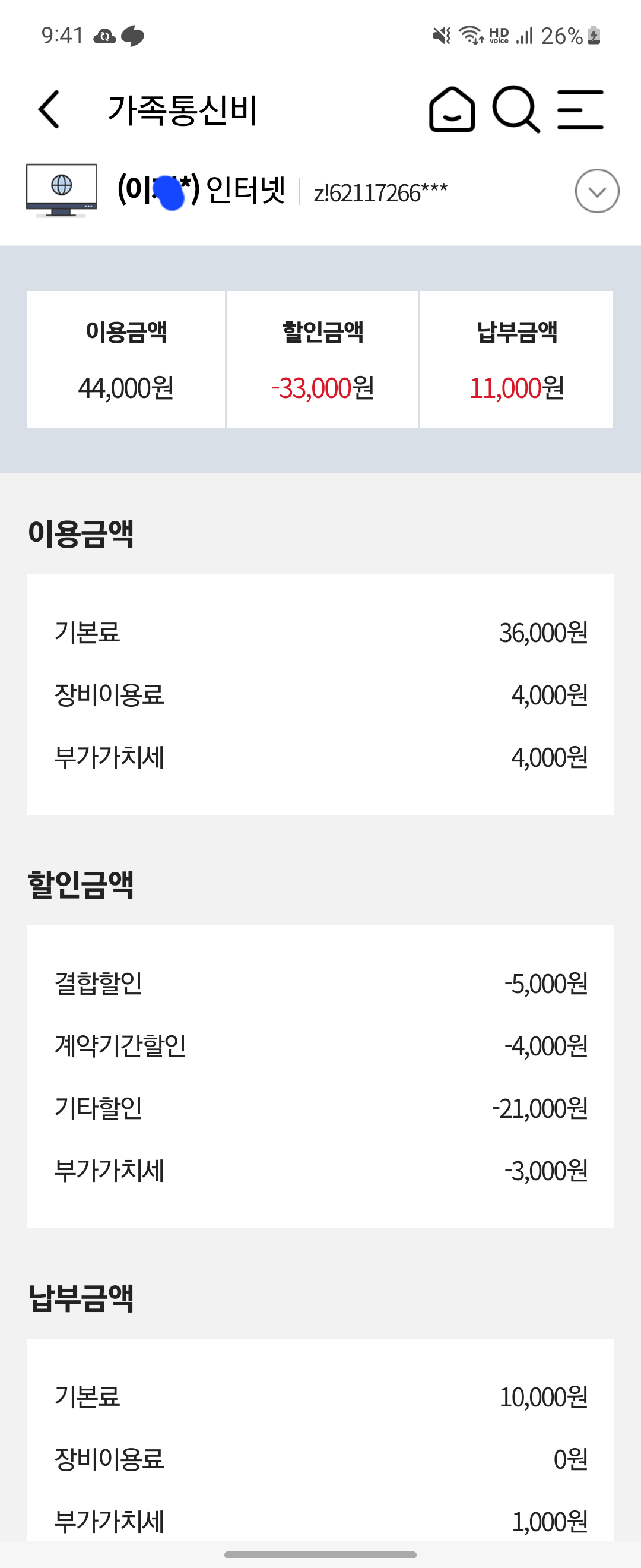Expand the 인터넷 line selector dropdown

point(596,191)
